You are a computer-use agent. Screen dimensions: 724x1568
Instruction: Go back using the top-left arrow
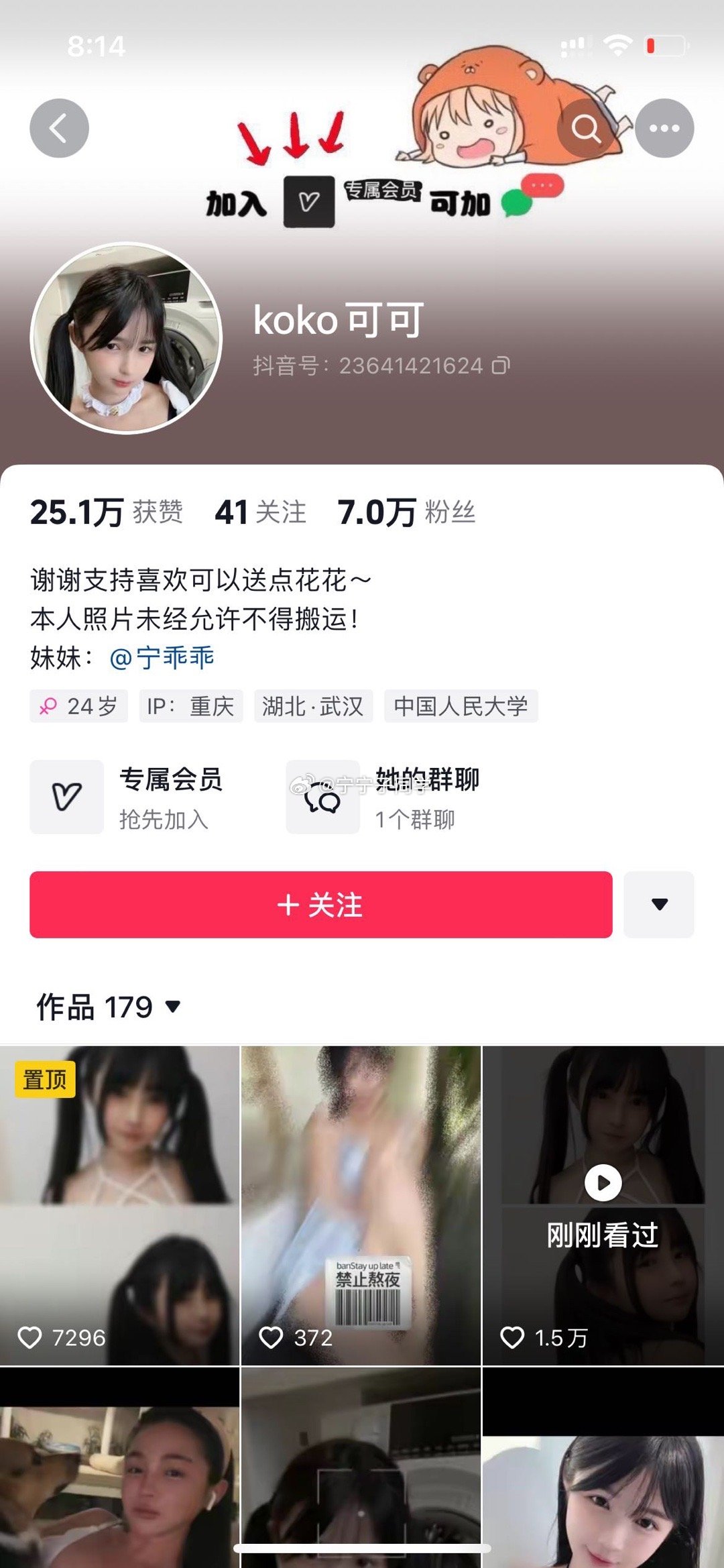pyautogui.click(x=59, y=128)
